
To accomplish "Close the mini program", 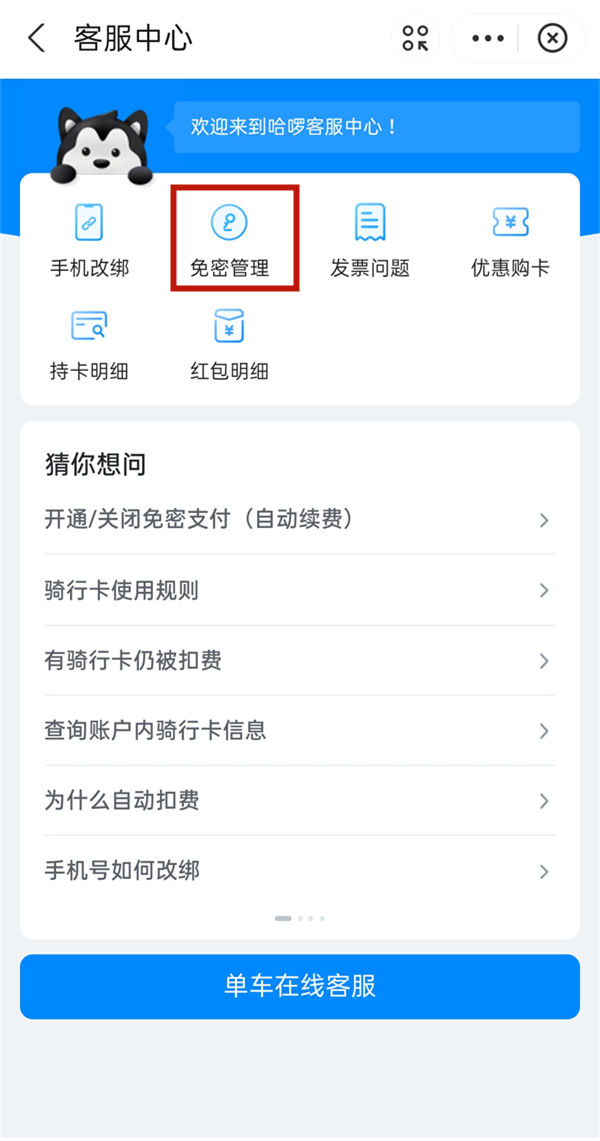I will pyautogui.click(x=552, y=39).
